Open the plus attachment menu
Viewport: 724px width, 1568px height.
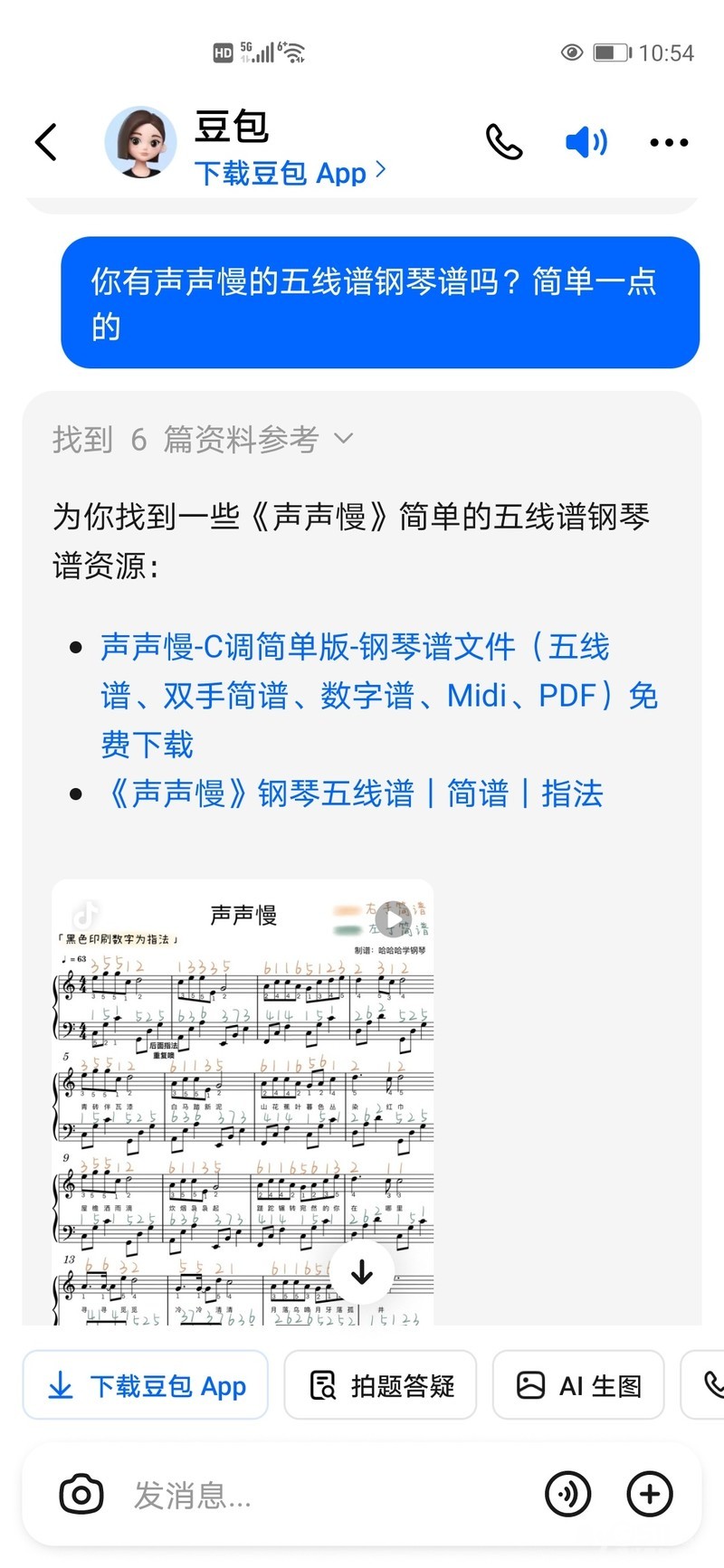click(x=650, y=1494)
